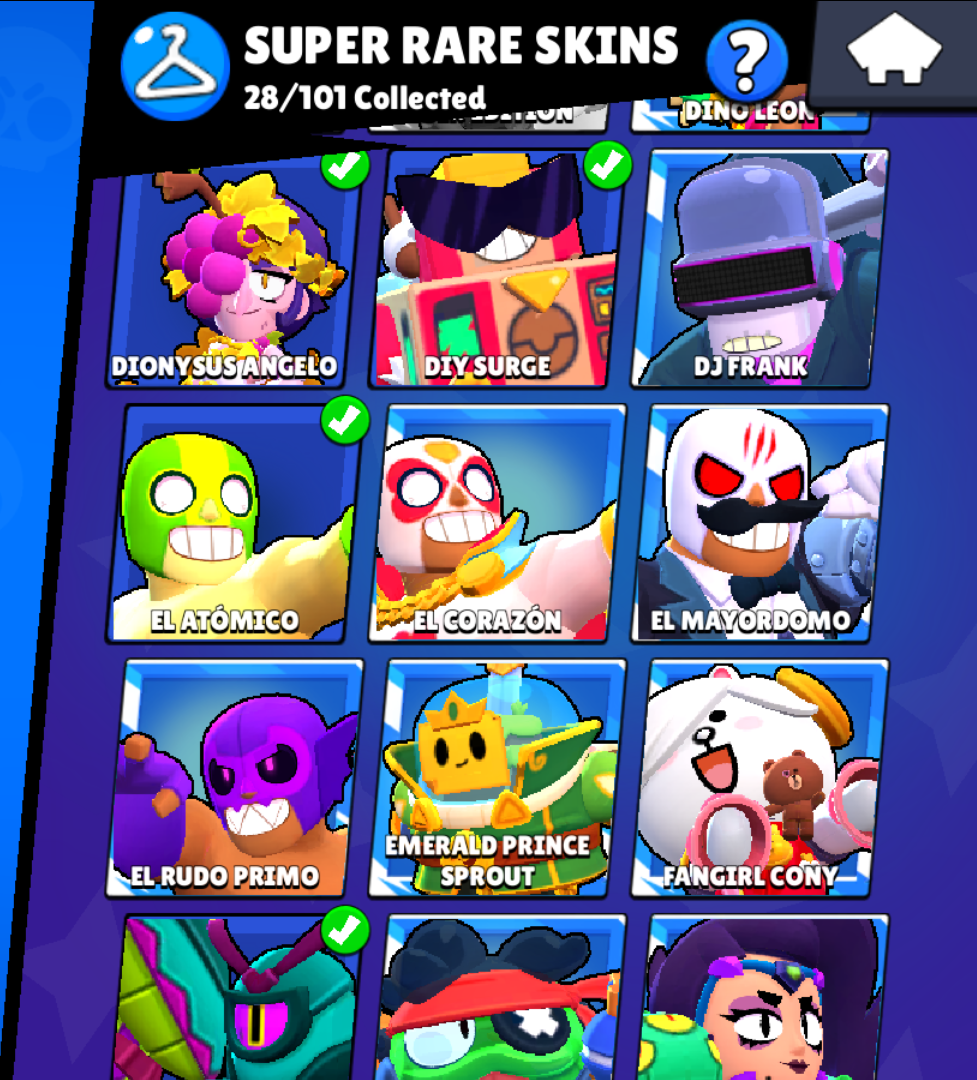Return to the home screen
This screenshot has width=977, height=1080.
click(x=894, y=52)
